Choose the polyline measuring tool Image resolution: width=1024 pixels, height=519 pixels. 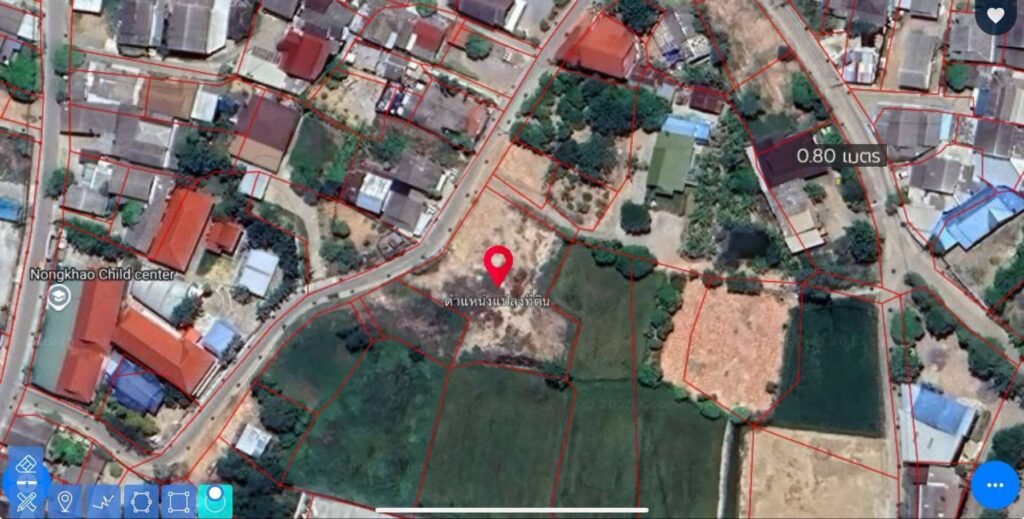click(x=103, y=501)
